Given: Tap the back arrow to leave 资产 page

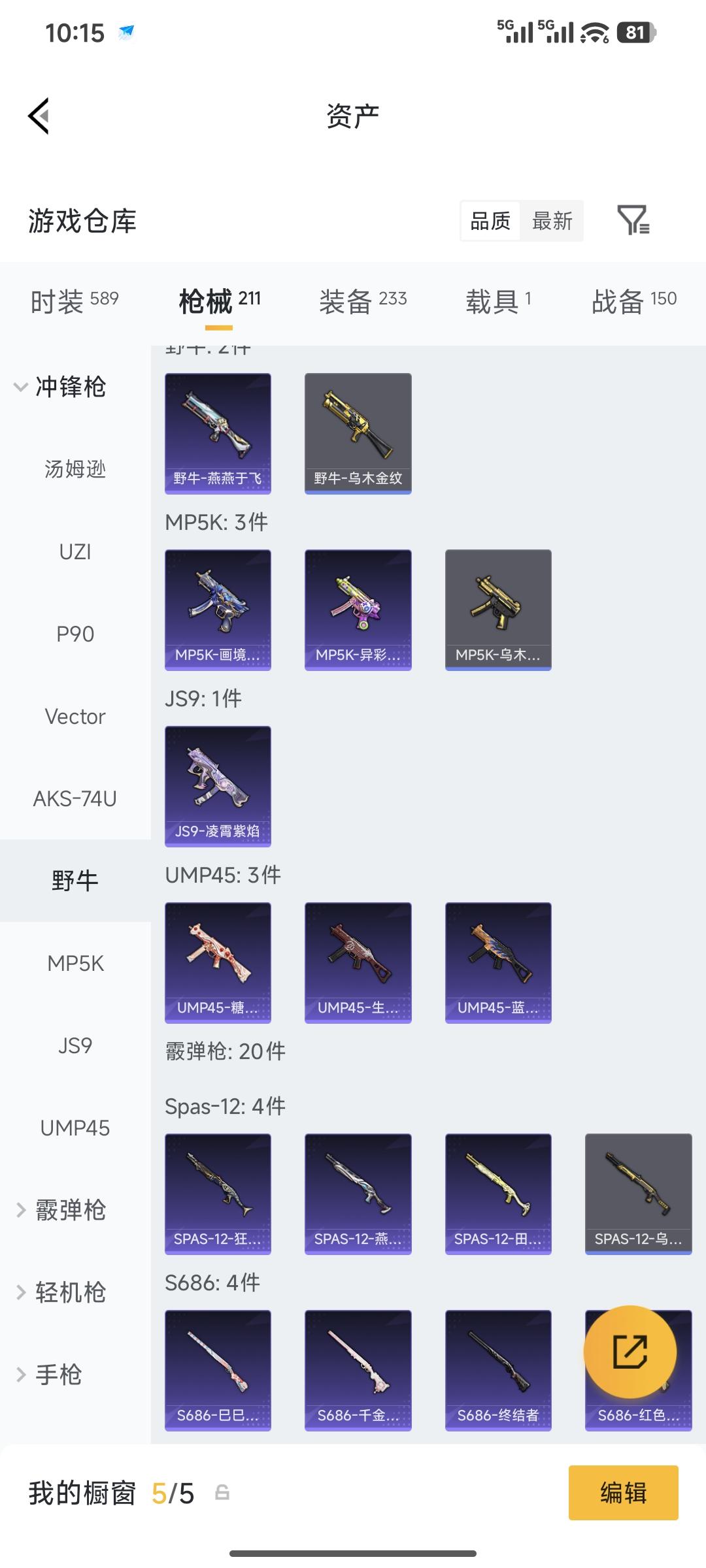Looking at the screenshot, I should pyautogui.click(x=39, y=115).
